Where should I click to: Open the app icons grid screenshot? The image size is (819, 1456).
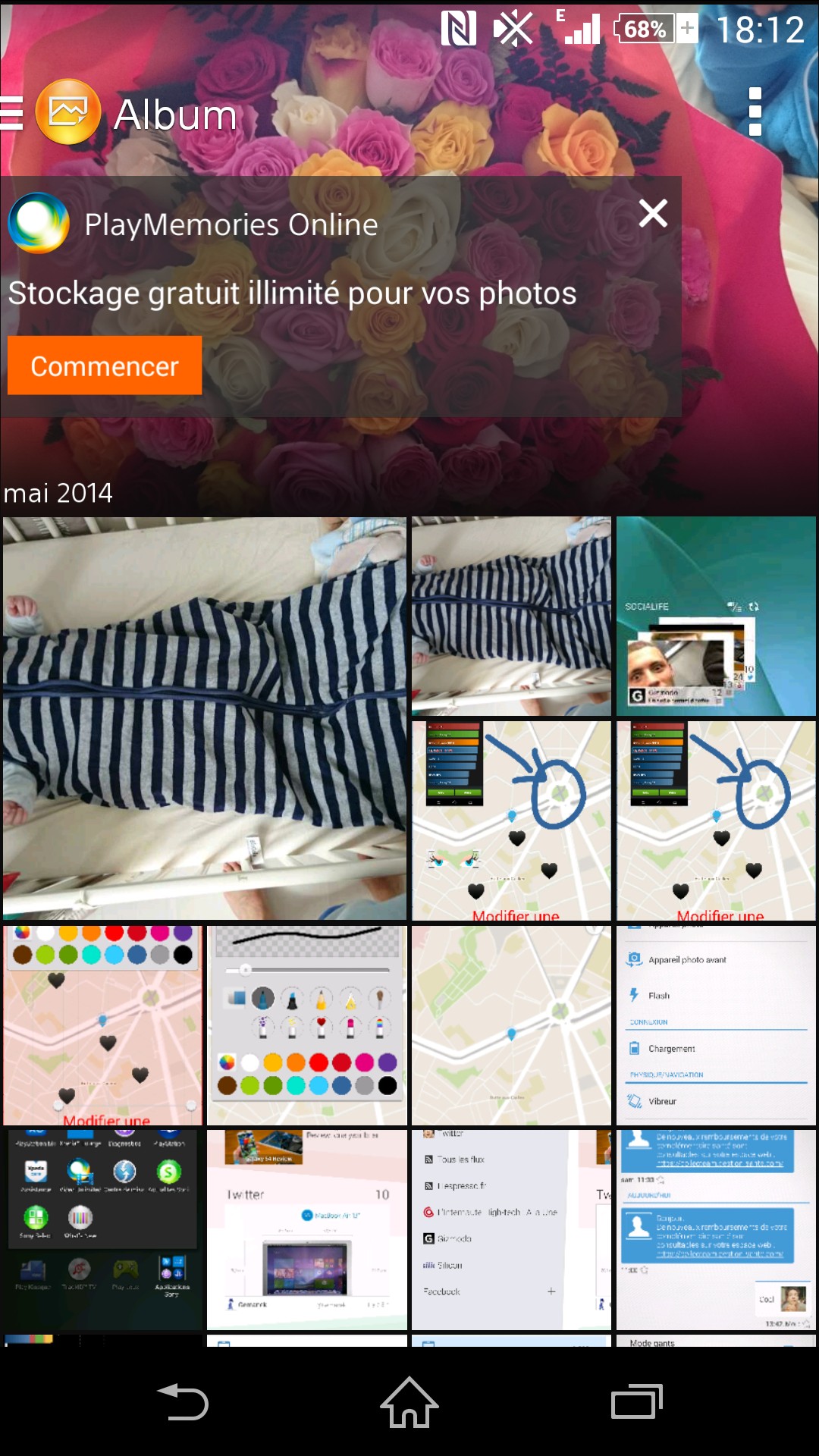pos(103,1228)
